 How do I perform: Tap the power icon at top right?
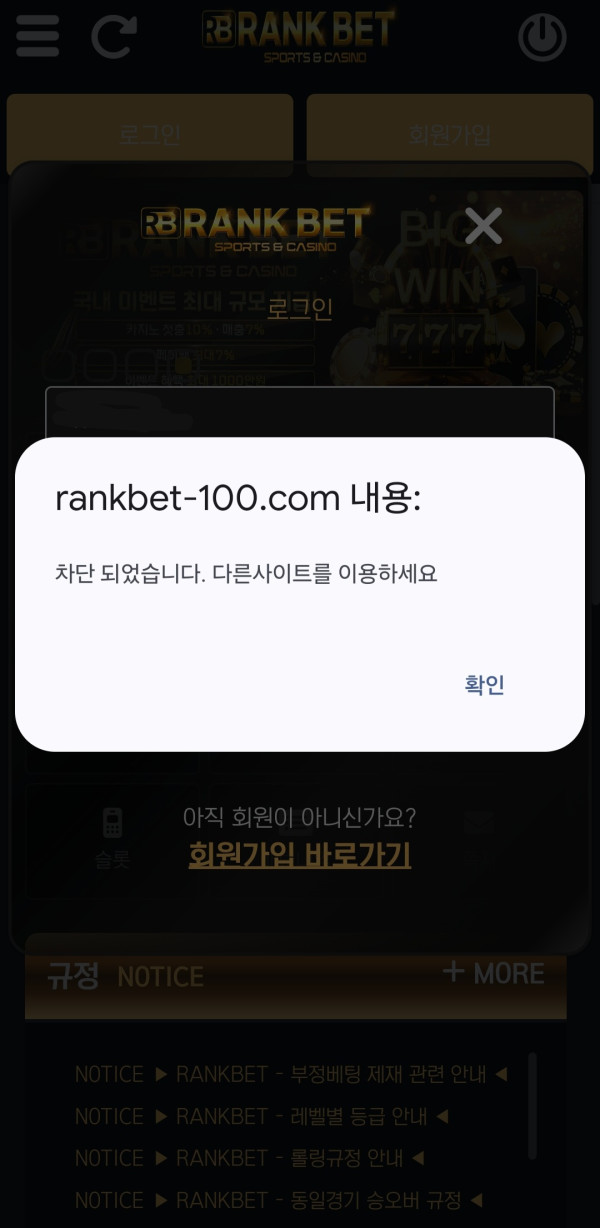coord(542,38)
